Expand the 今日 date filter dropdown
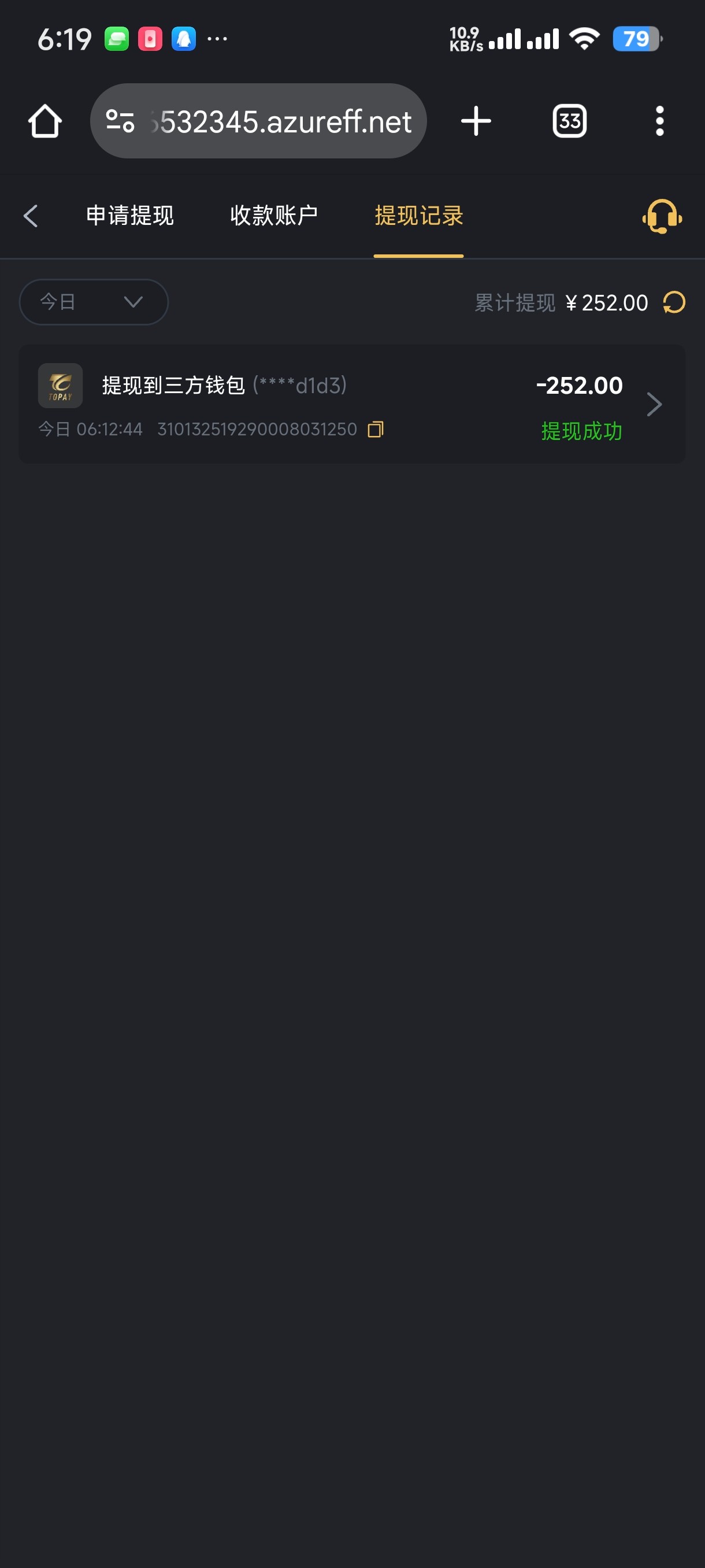 coord(93,302)
